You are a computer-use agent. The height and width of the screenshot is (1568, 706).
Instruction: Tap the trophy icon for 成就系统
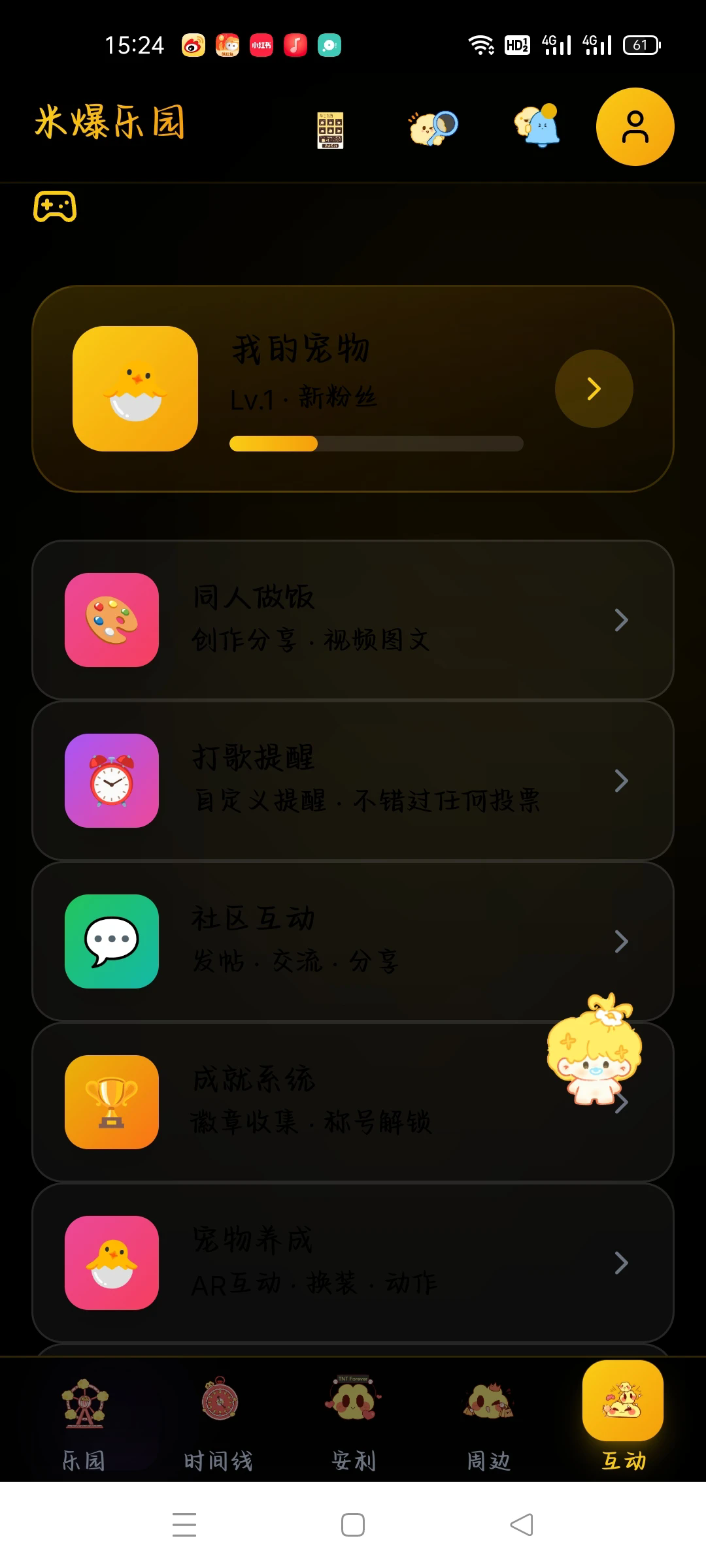[x=112, y=1102]
